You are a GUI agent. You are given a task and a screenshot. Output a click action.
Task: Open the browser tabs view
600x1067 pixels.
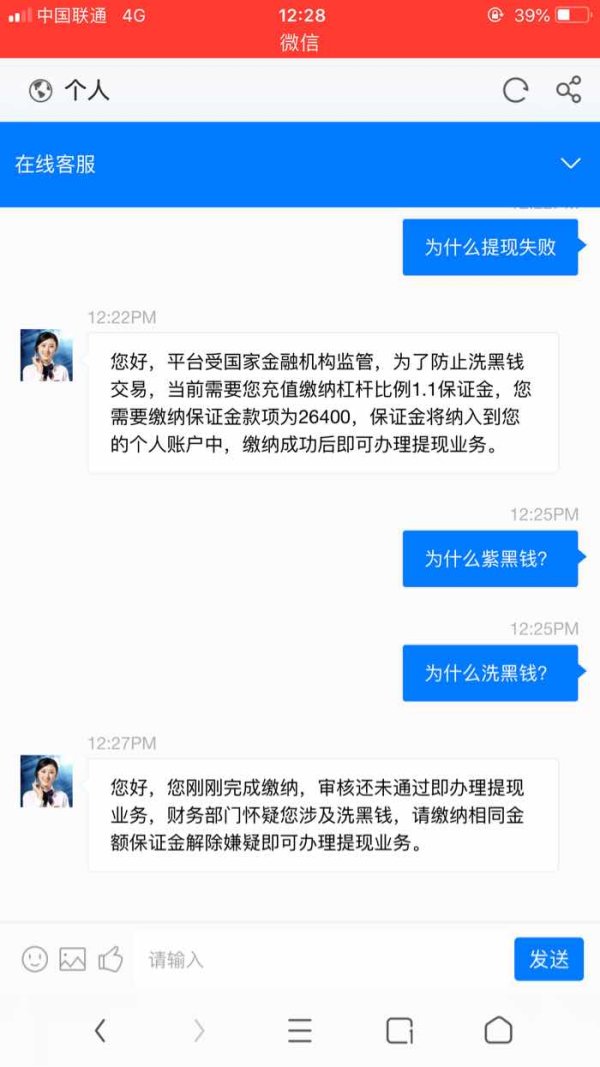pyautogui.click(x=399, y=1030)
